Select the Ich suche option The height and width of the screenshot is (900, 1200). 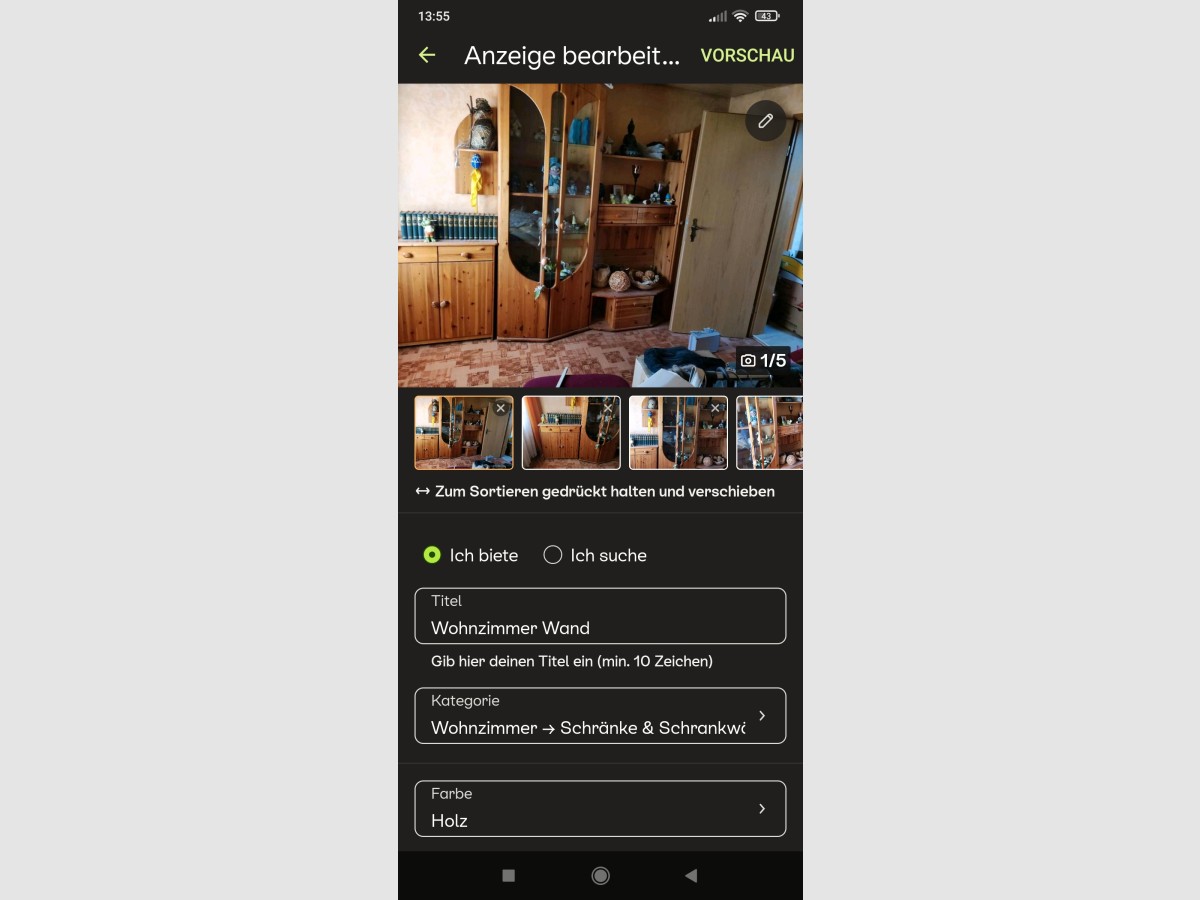pyautogui.click(x=553, y=555)
